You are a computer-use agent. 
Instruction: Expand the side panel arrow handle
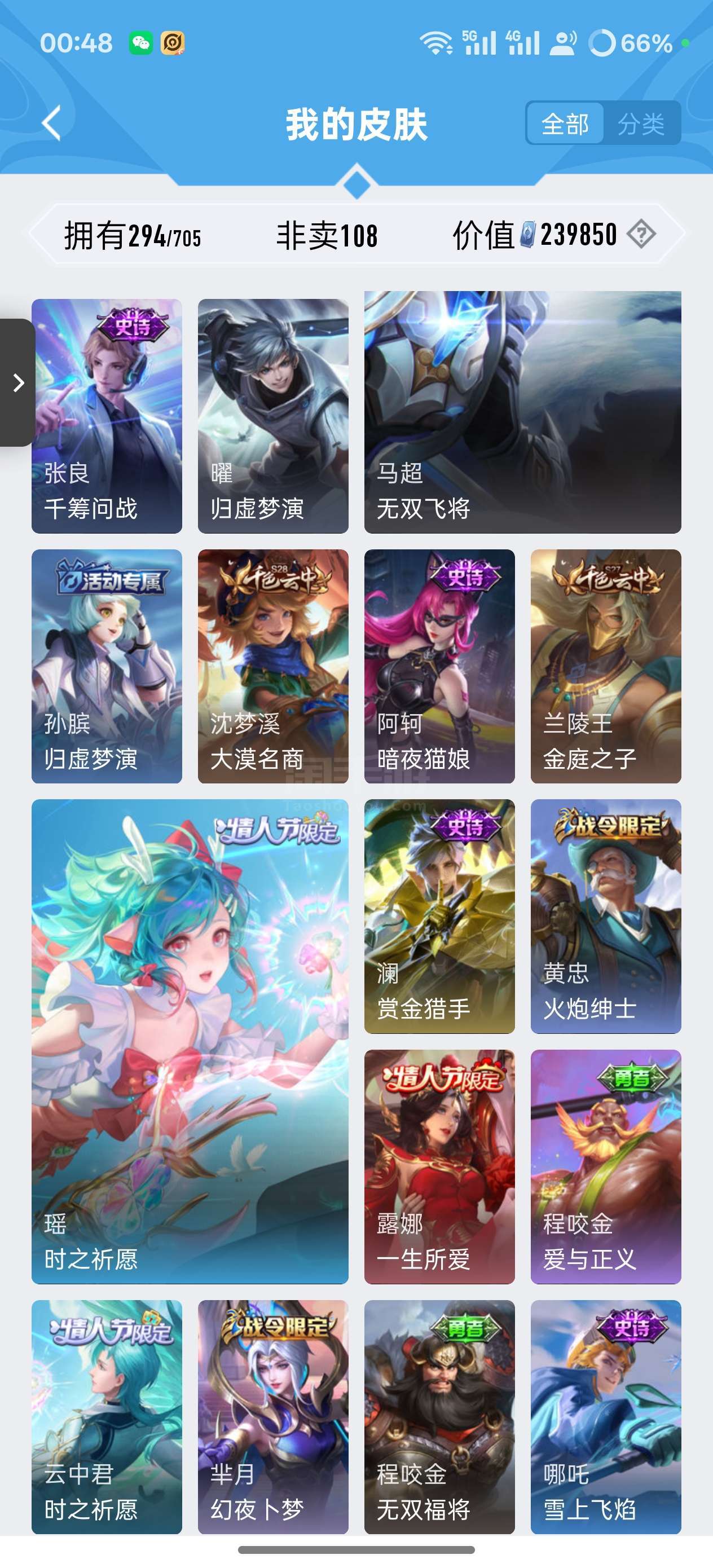tap(17, 383)
